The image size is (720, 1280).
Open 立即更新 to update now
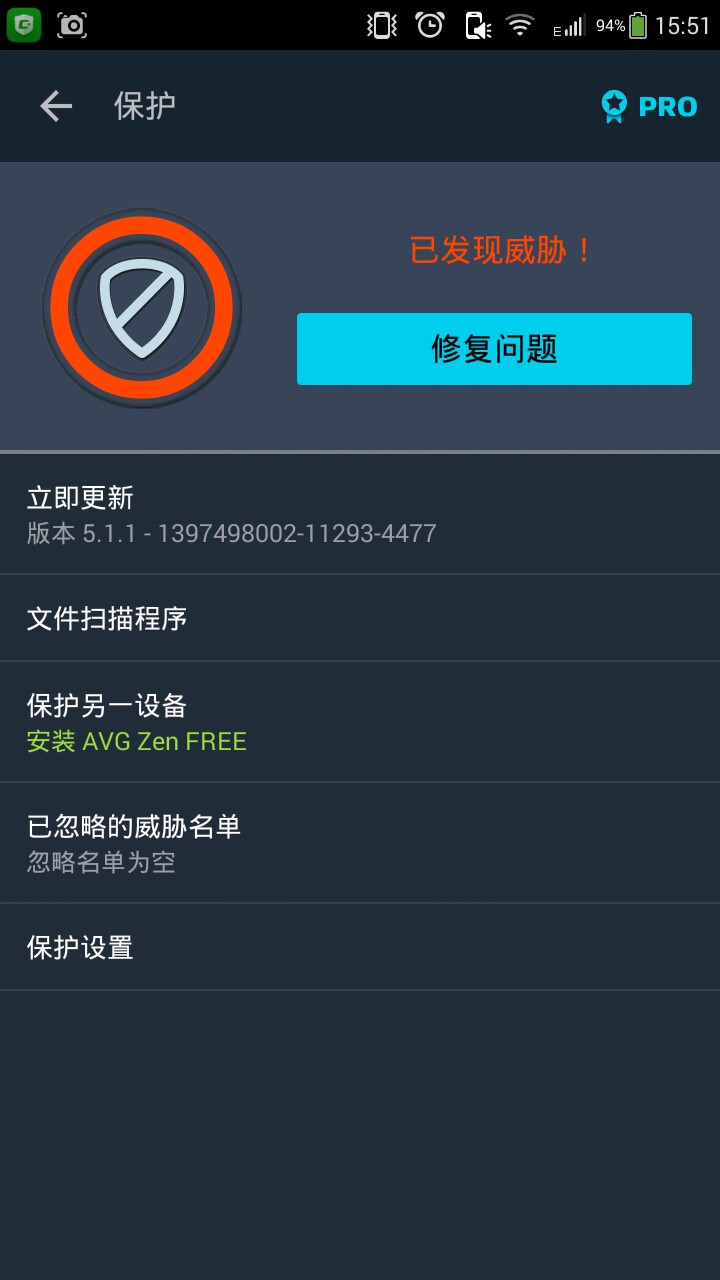[x=360, y=515]
